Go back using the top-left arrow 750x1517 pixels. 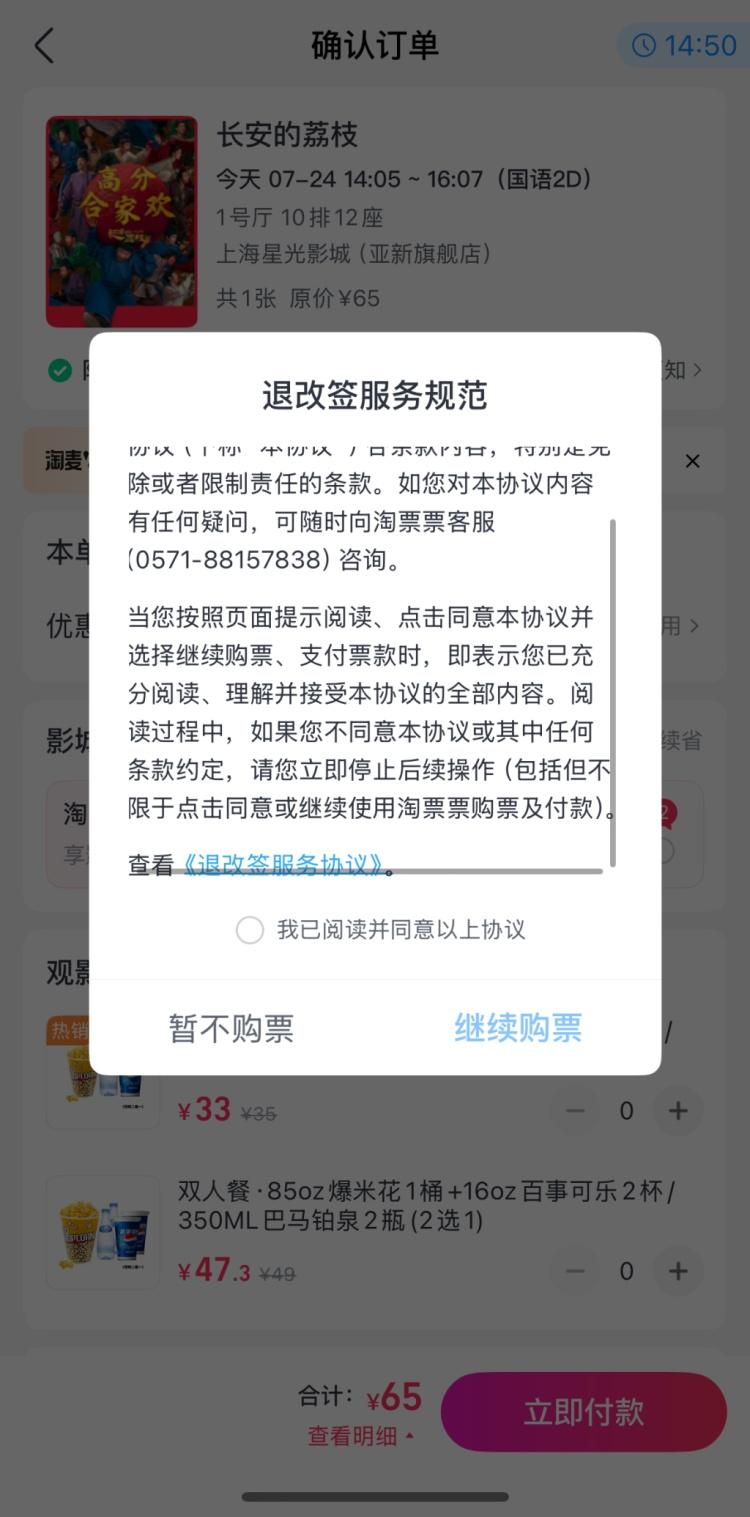(x=44, y=46)
